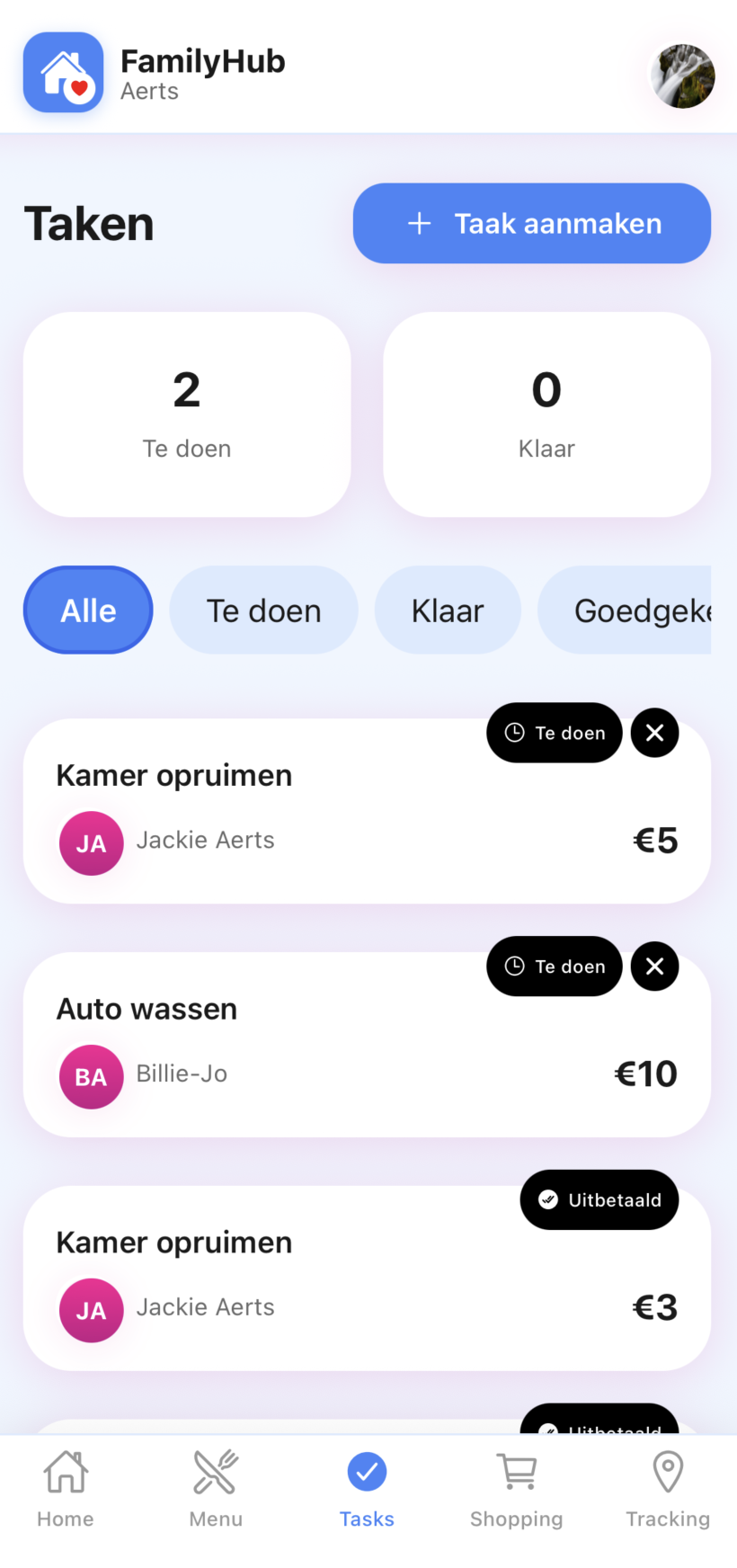Open the Goedgekeurd filter
737x1568 pixels.
point(644,610)
